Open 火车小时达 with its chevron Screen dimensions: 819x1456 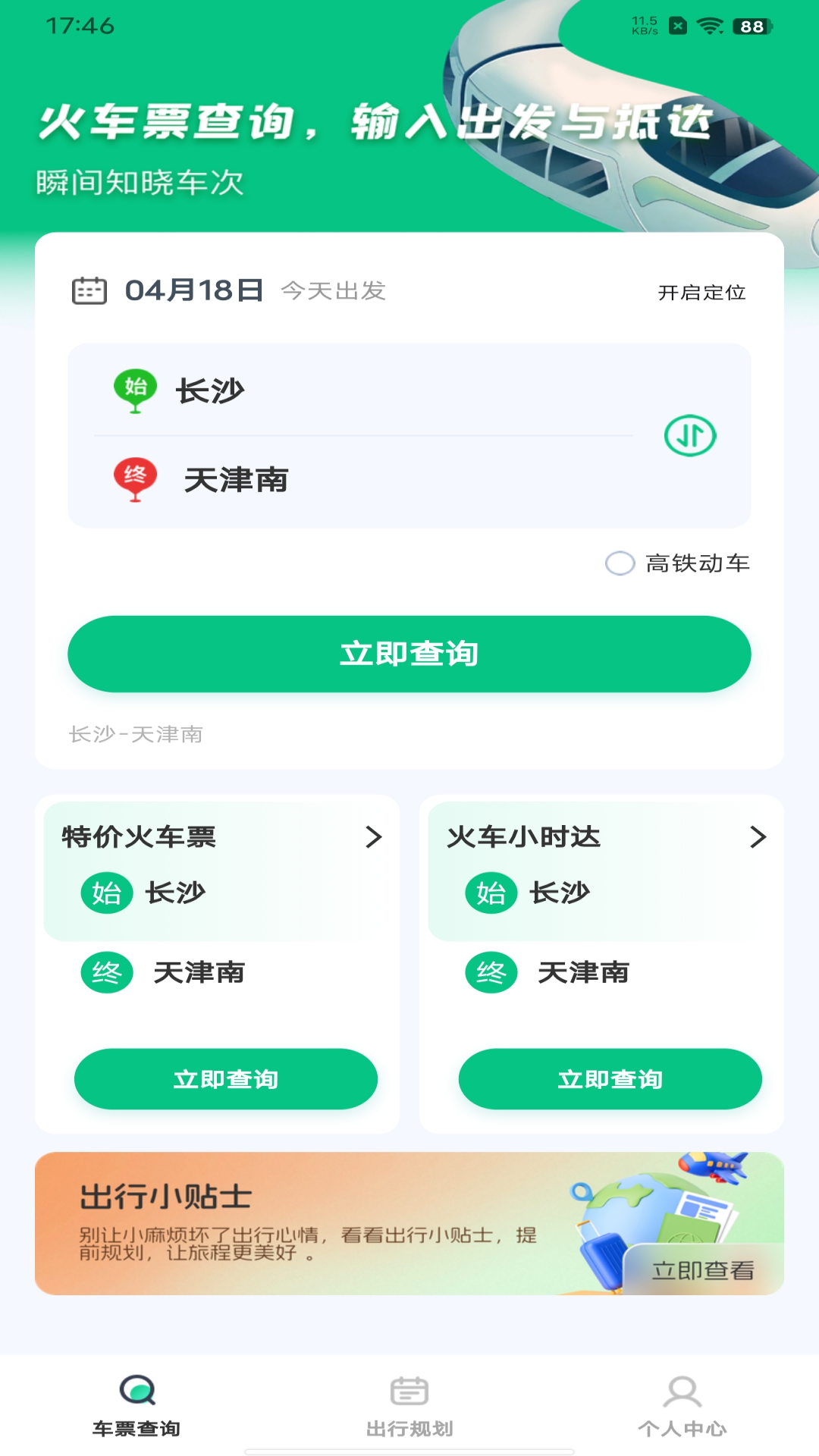pos(758,838)
